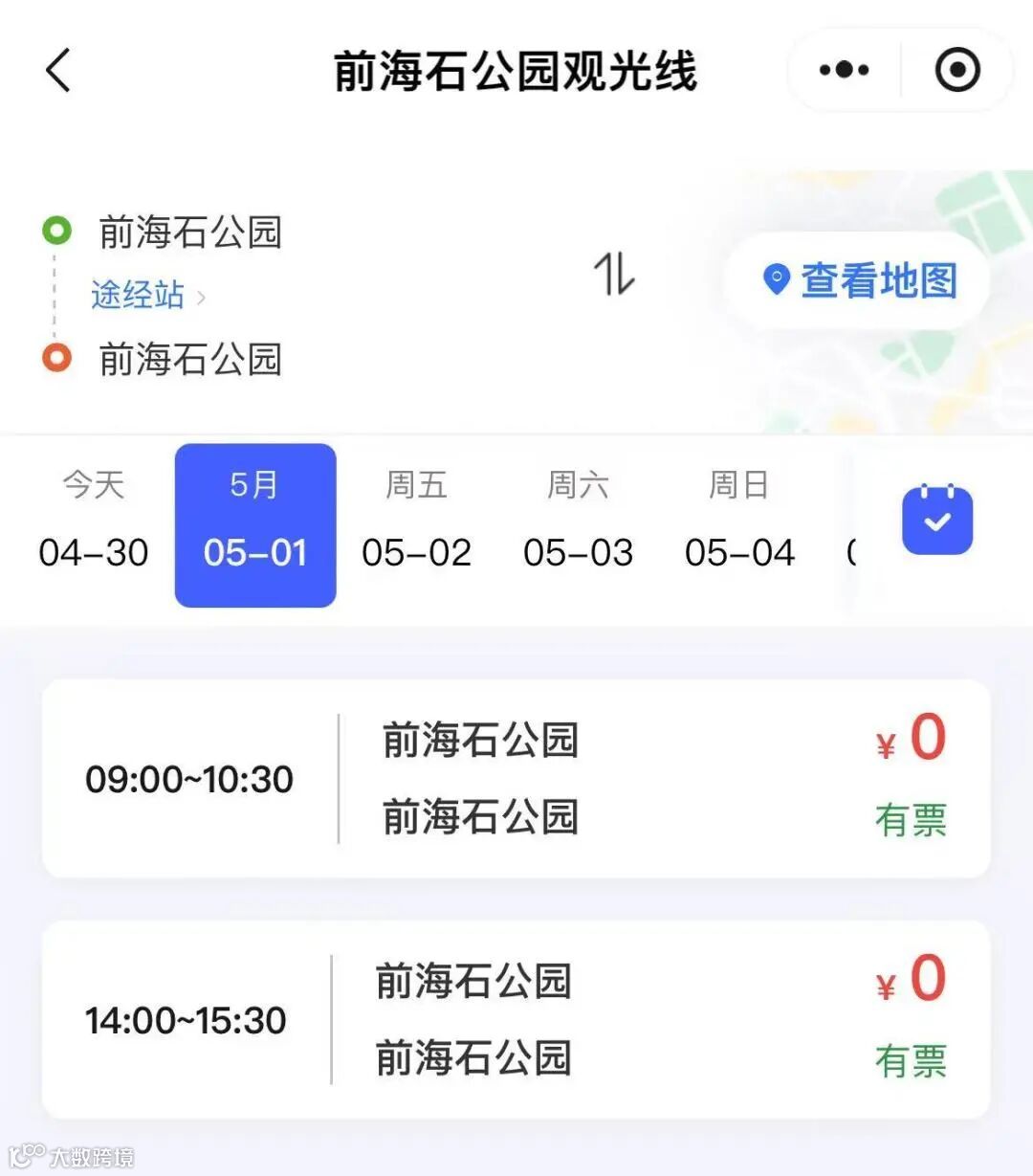Open the calendar date picker
The width and height of the screenshot is (1033, 1176).
point(937,521)
